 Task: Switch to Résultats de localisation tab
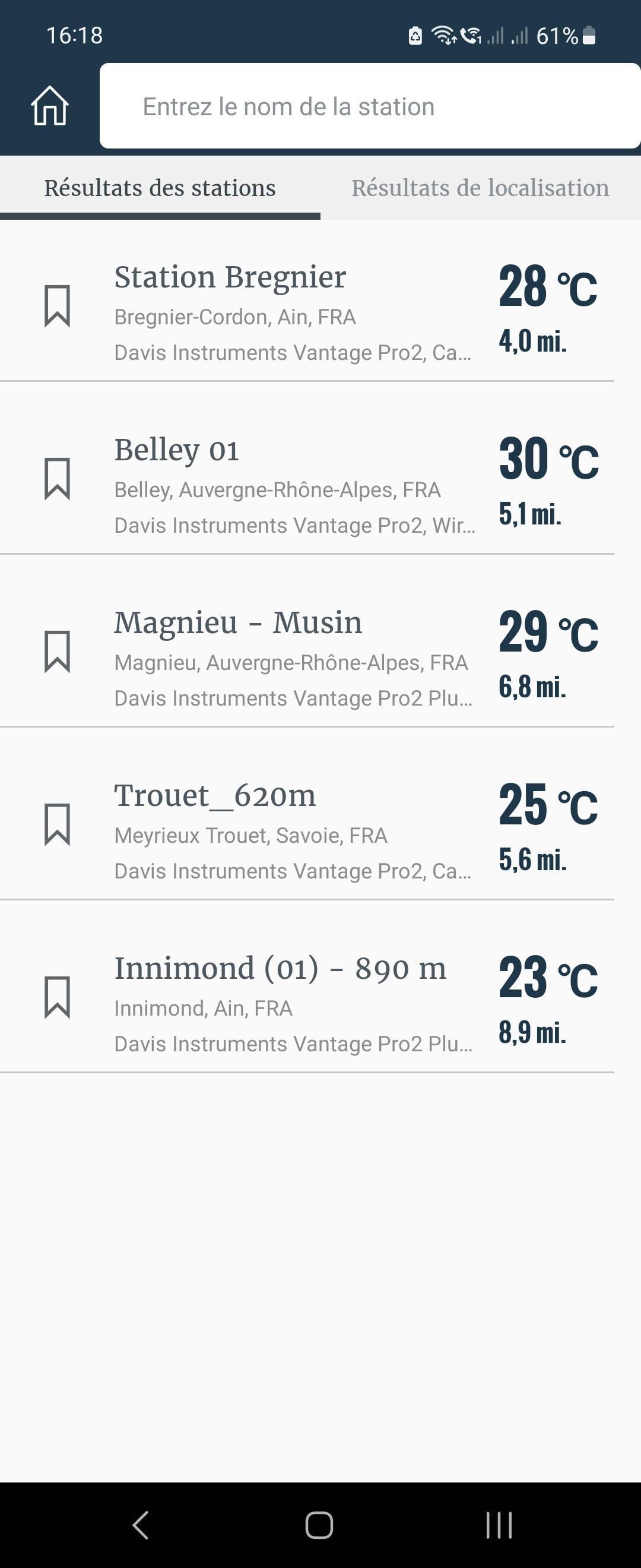pyautogui.click(x=480, y=188)
